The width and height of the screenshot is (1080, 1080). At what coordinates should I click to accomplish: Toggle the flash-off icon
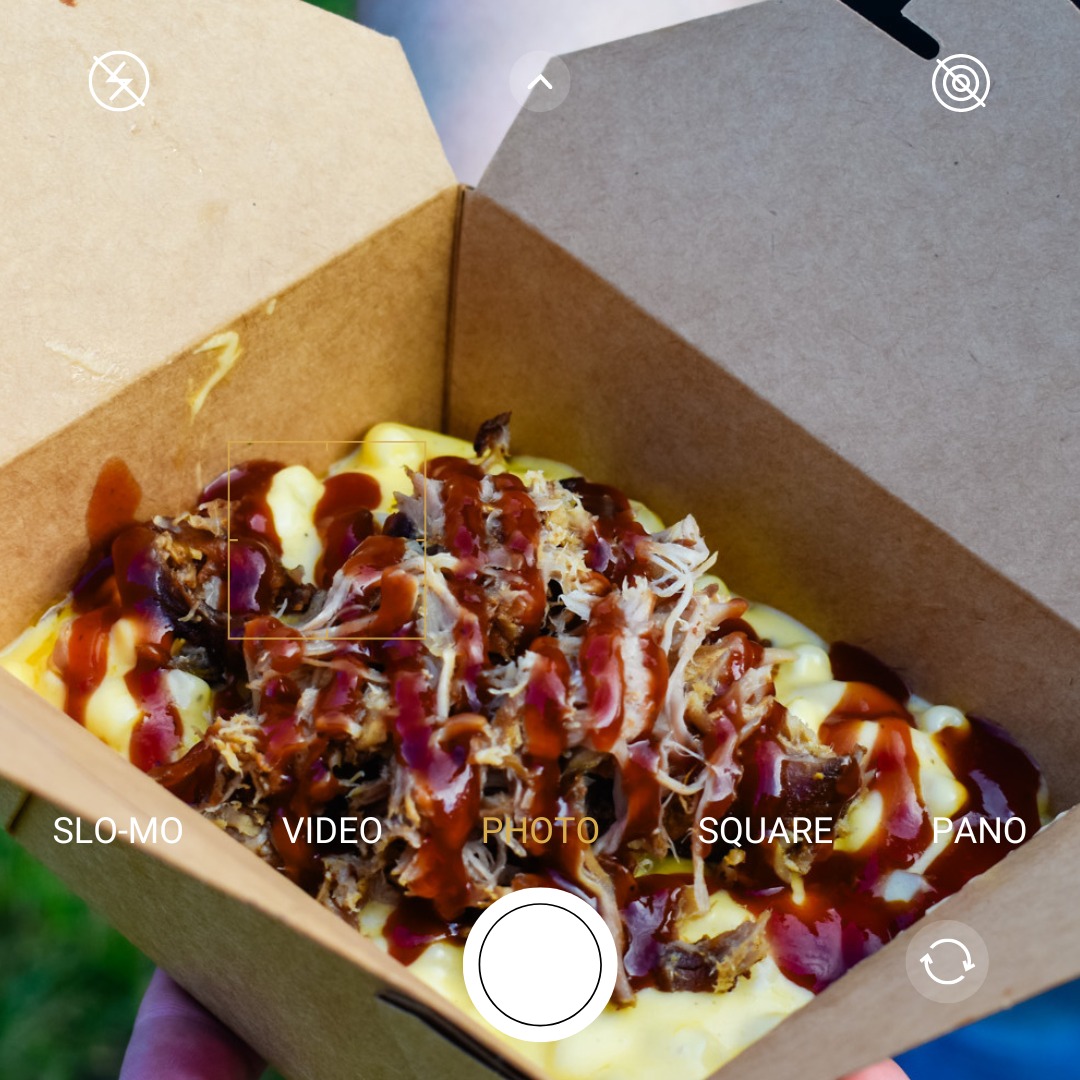[119, 82]
